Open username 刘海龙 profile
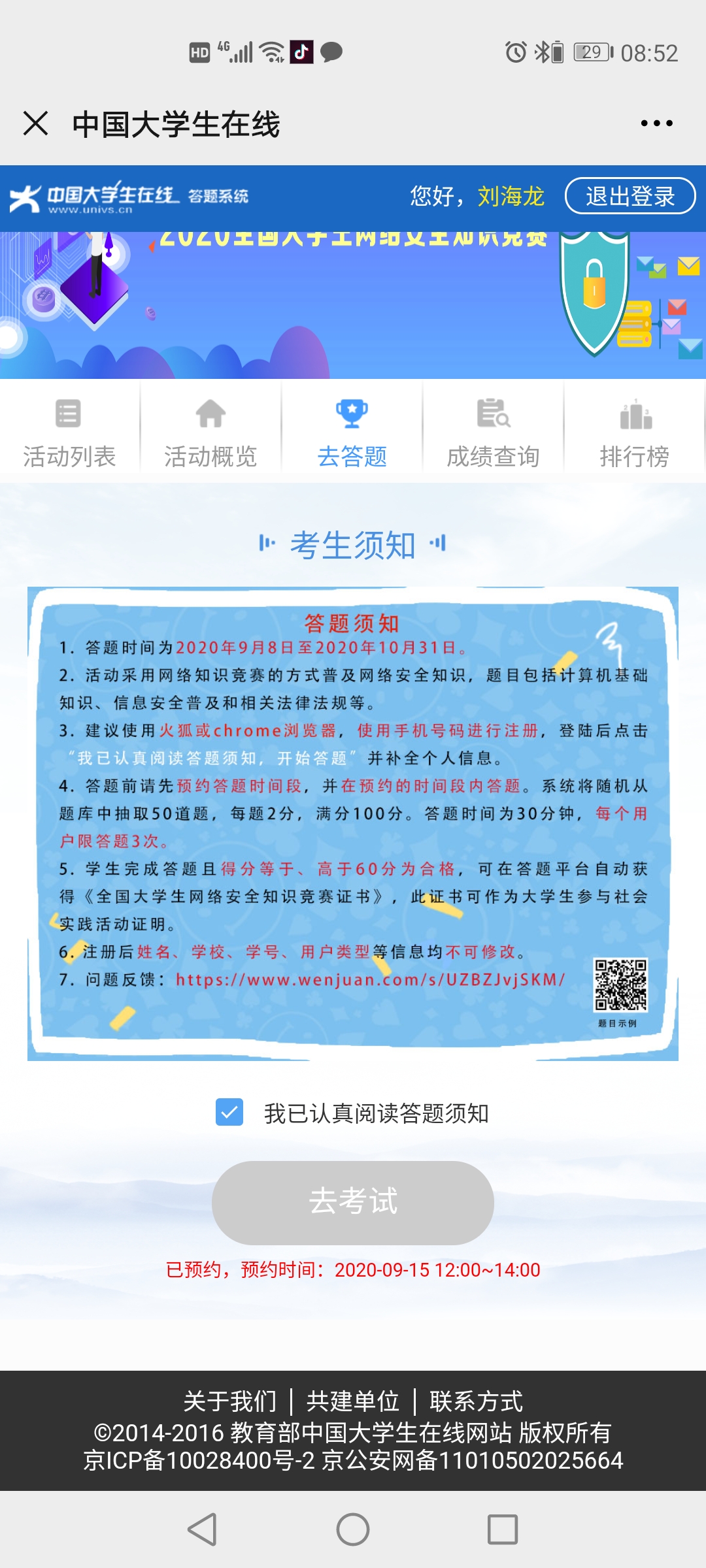Screen dimensions: 706x1568 click(511, 196)
